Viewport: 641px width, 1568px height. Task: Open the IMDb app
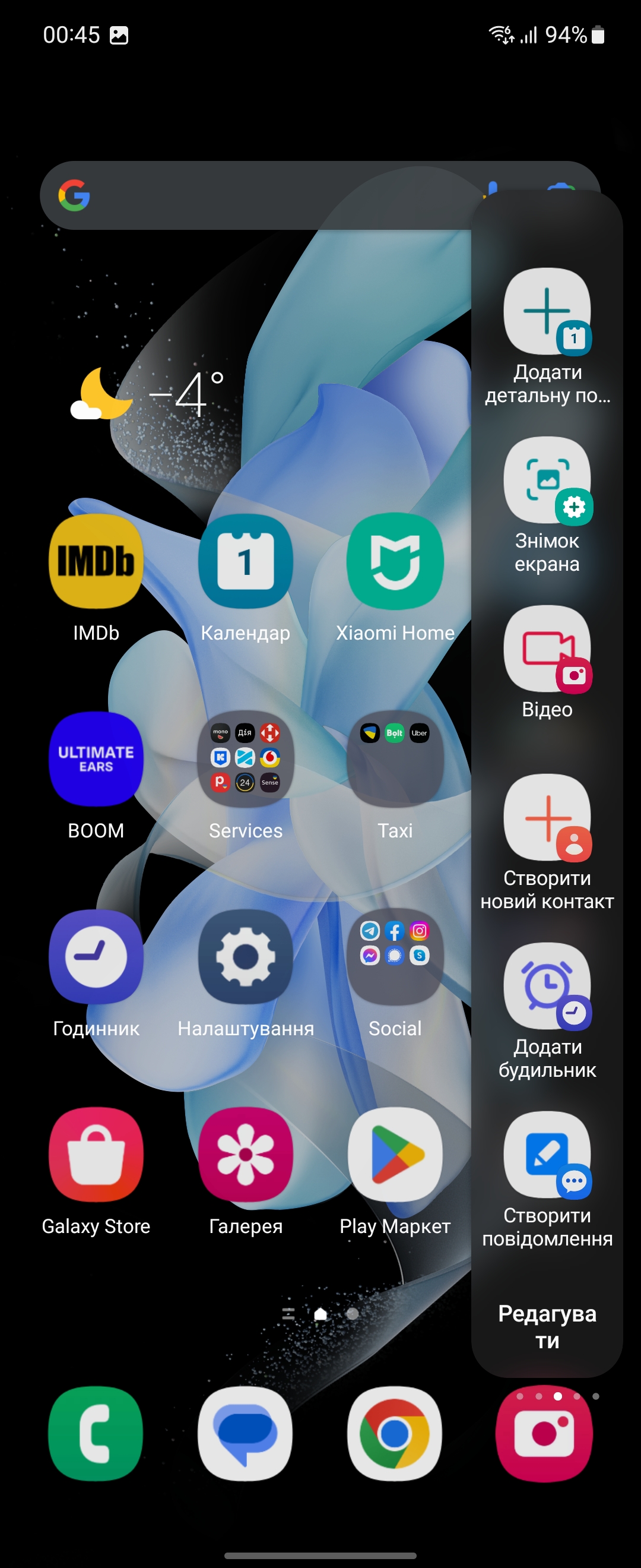96,561
